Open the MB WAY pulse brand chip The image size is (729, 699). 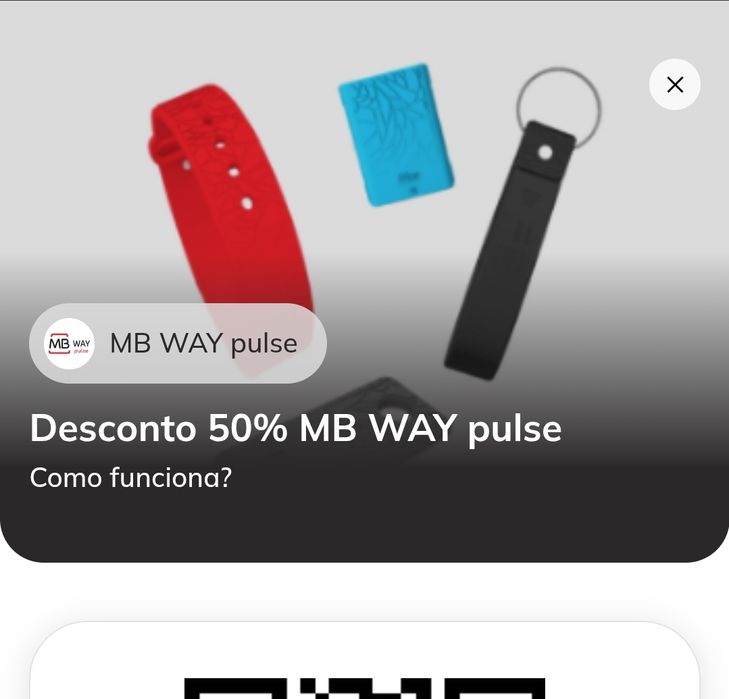click(x=178, y=343)
